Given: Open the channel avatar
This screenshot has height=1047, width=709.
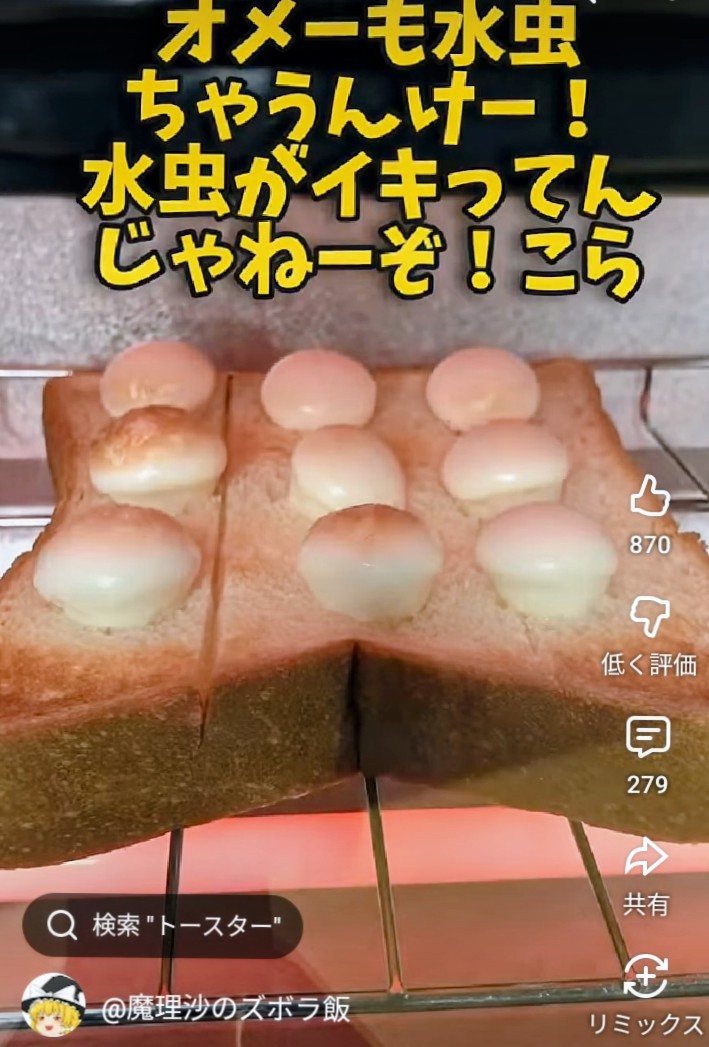Looking at the screenshot, I should pyautogui.click(x=53, y=1004).
